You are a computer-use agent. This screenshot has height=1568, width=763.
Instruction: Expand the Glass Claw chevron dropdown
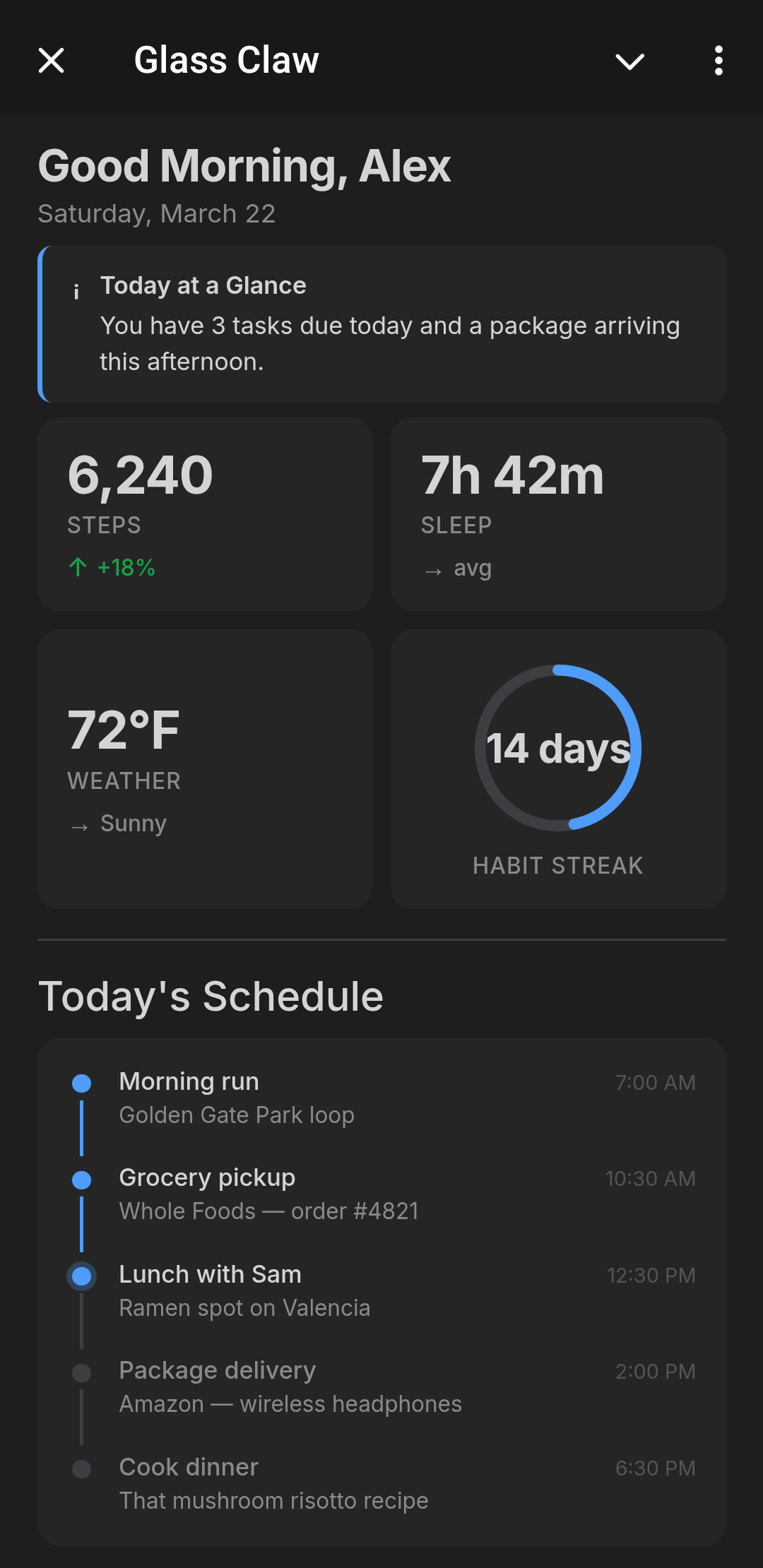pyautogui.click(x=629, y=61)
